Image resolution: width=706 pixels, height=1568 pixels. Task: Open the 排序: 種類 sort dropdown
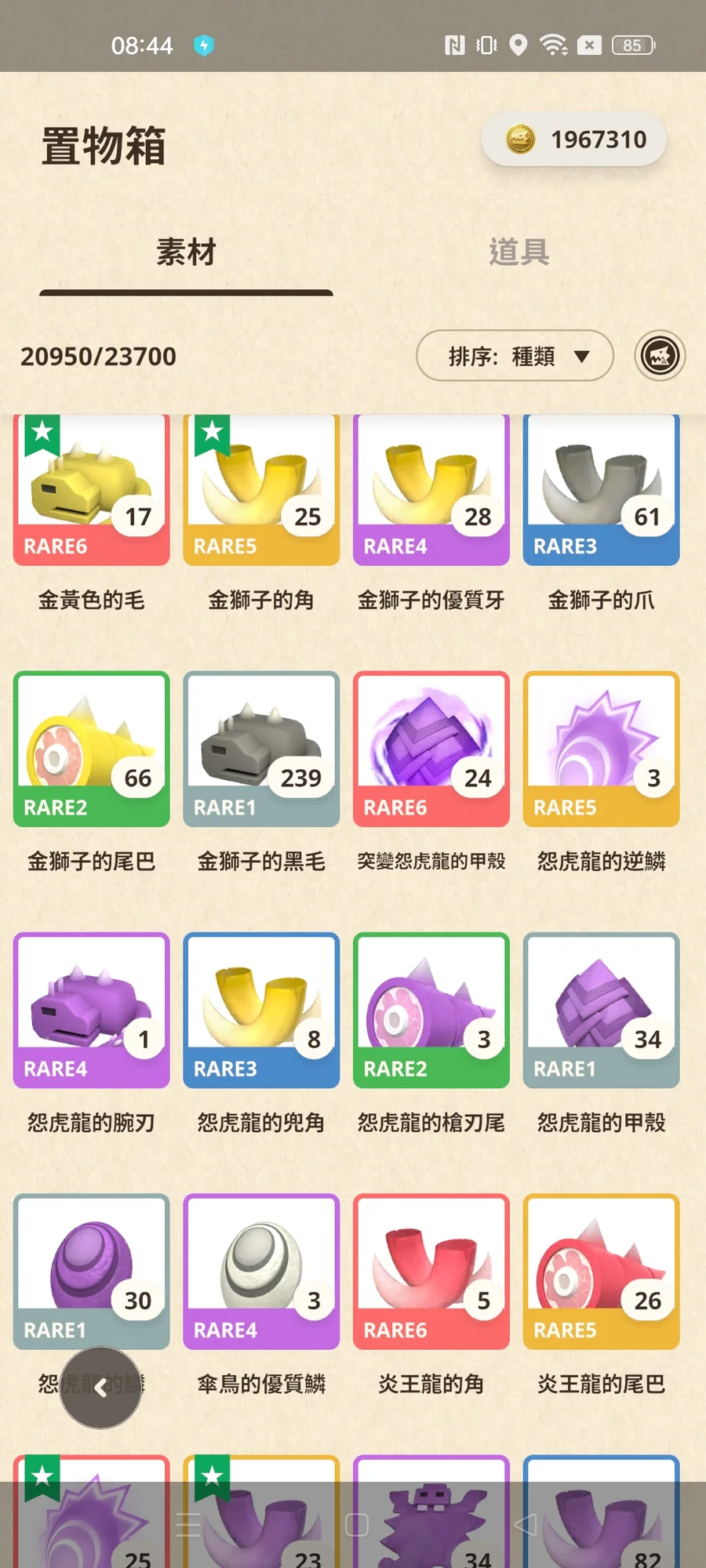(x=515, y=356)
